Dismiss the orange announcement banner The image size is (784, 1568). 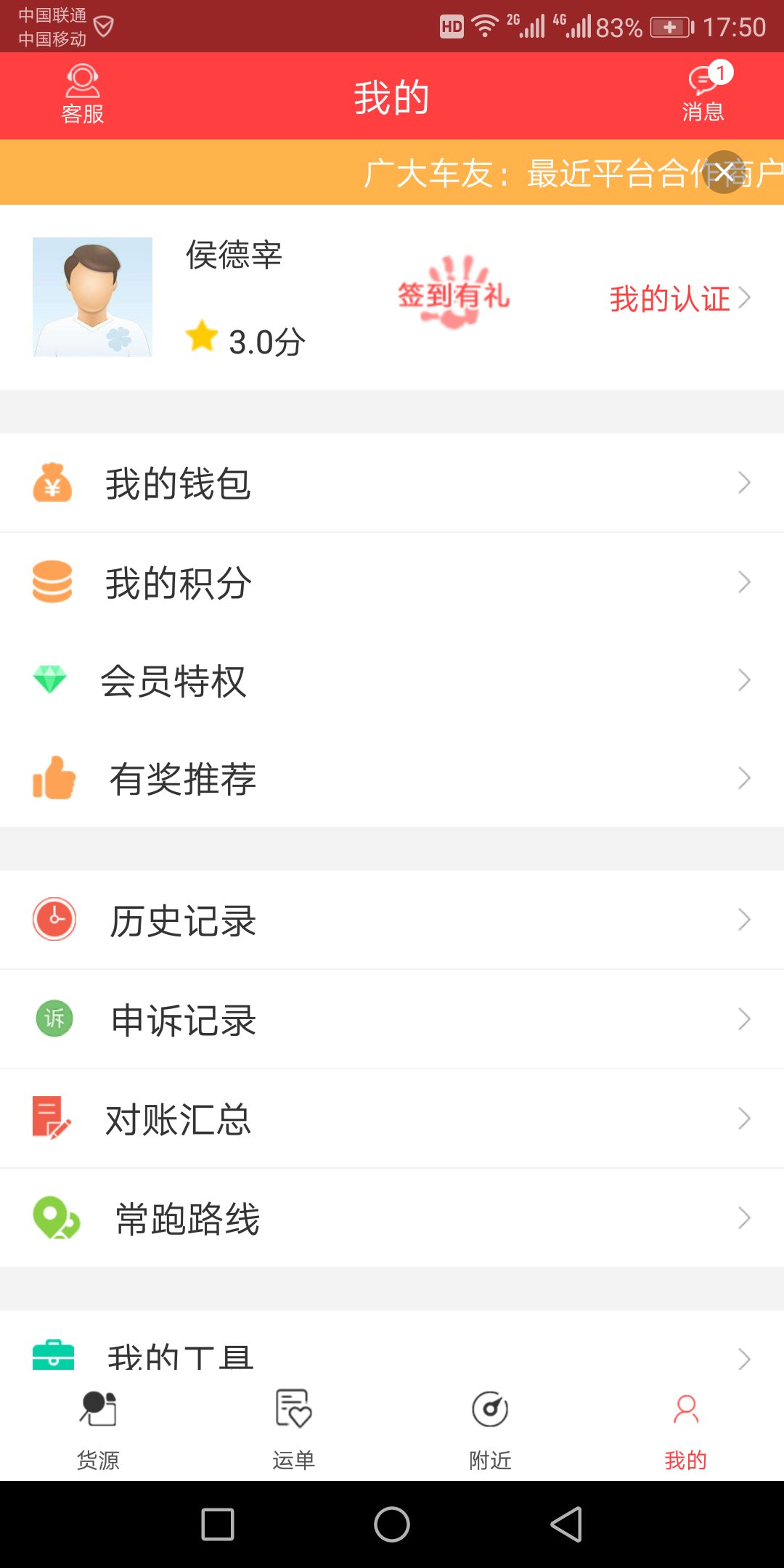coord(724,172)
